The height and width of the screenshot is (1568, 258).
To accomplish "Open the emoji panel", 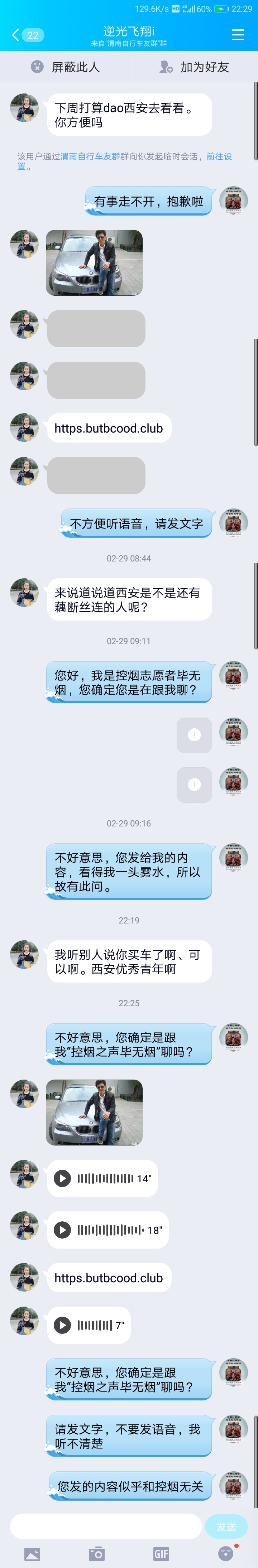I will (x=225, y=1554).
